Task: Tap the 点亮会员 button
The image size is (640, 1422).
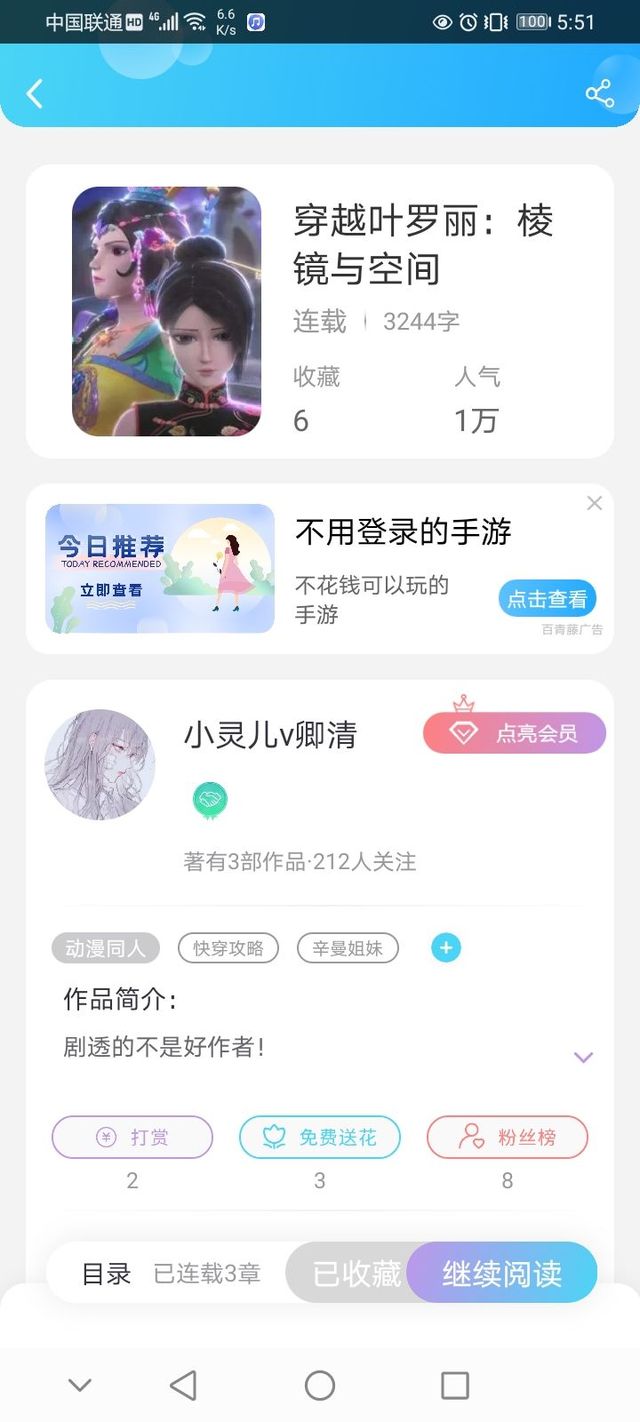Action: [514, 733]
